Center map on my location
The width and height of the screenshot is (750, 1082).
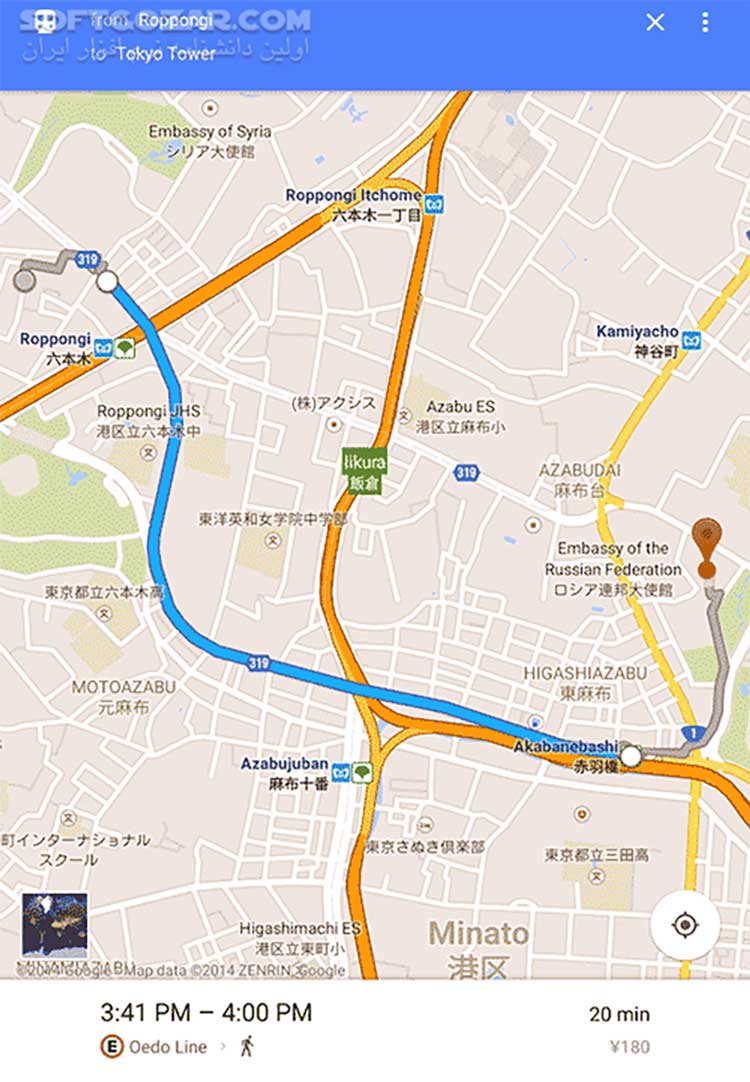click(x=685, y=925)
